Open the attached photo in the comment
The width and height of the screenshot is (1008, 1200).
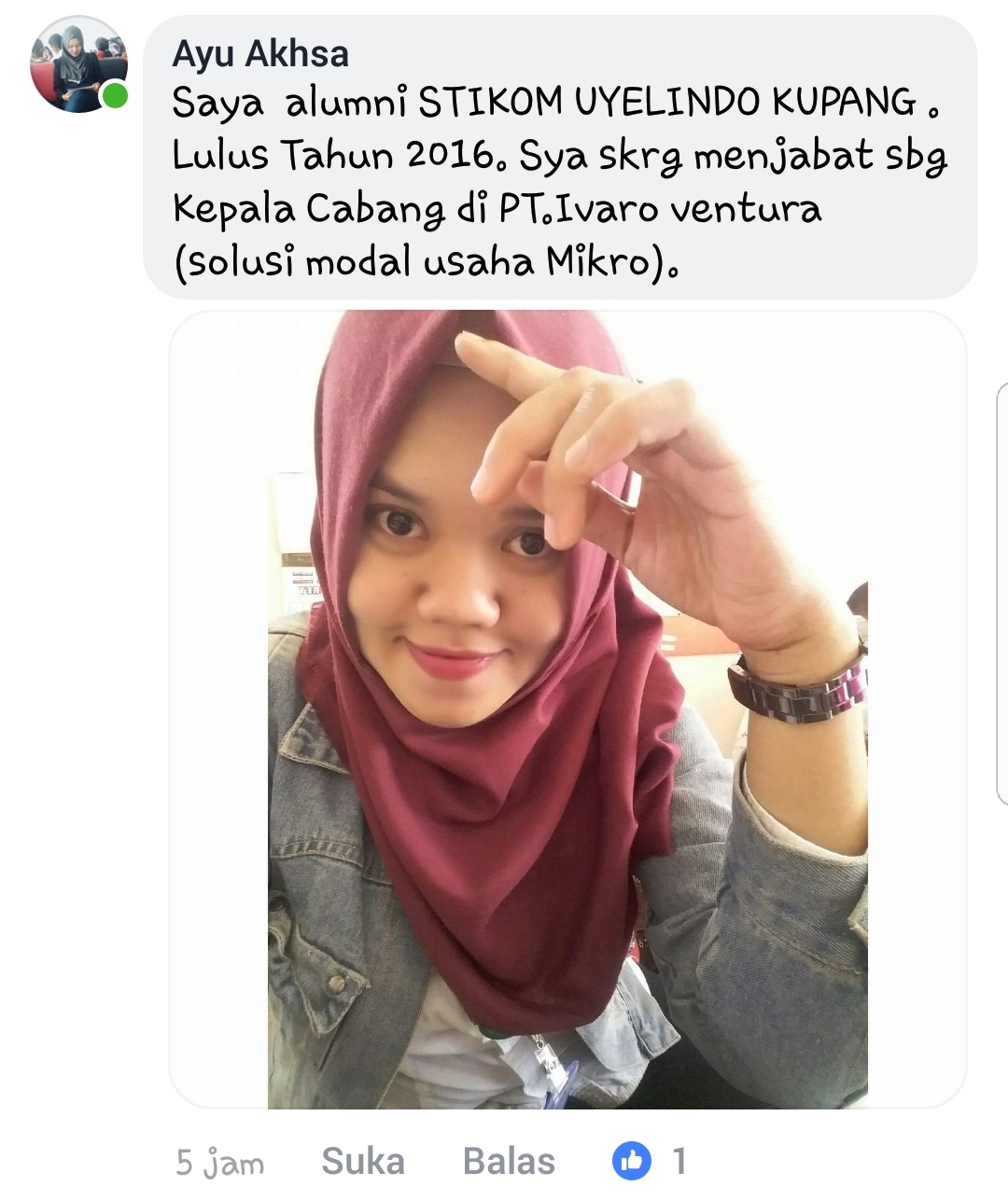click(x=567, y=709)
